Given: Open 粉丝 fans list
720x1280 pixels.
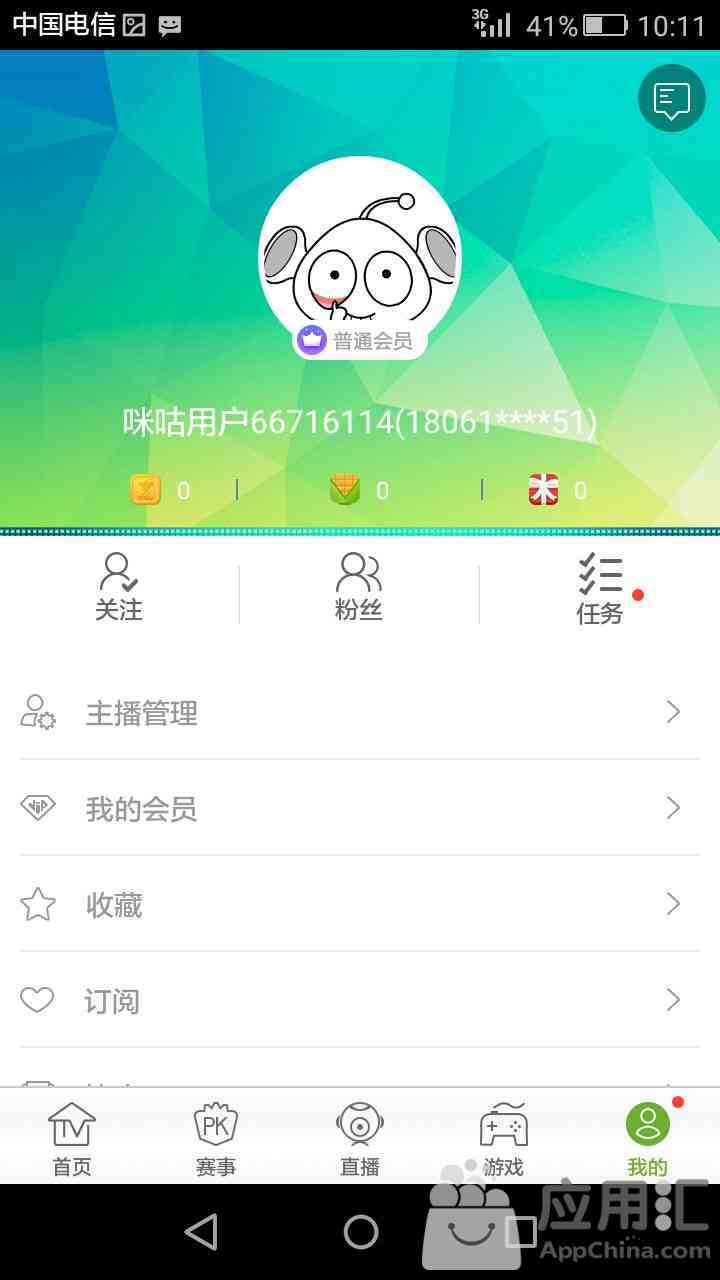Looking at the screenshot, I should [x=359, y=587].
